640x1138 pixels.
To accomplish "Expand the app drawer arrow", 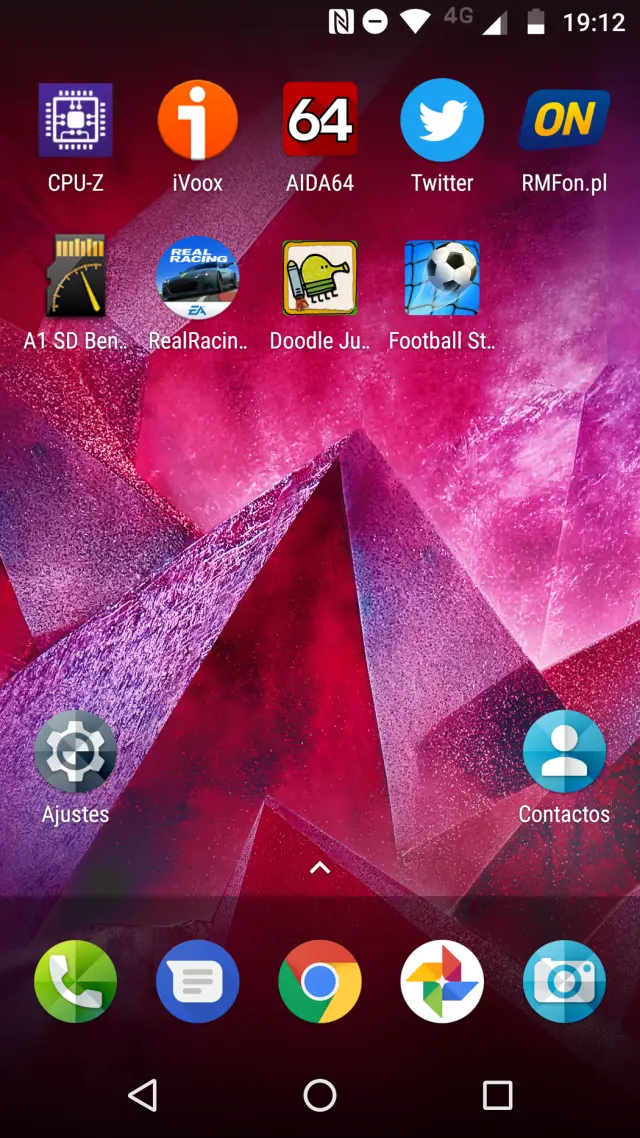I will [320, 868].
